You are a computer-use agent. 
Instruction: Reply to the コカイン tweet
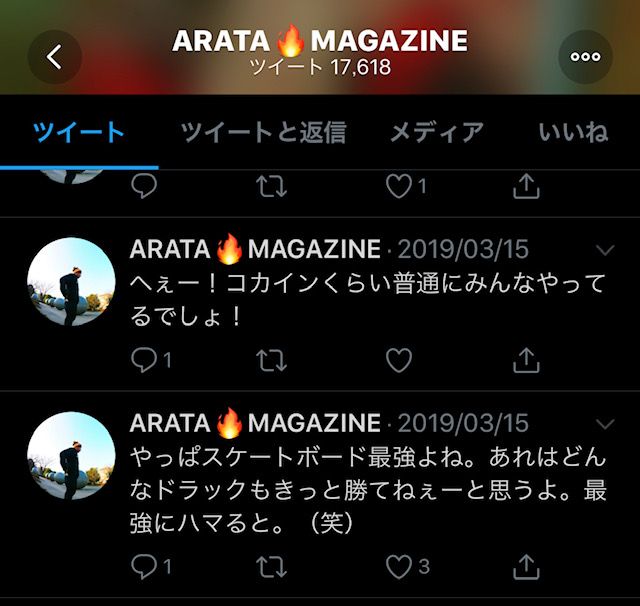click(145, 360)
